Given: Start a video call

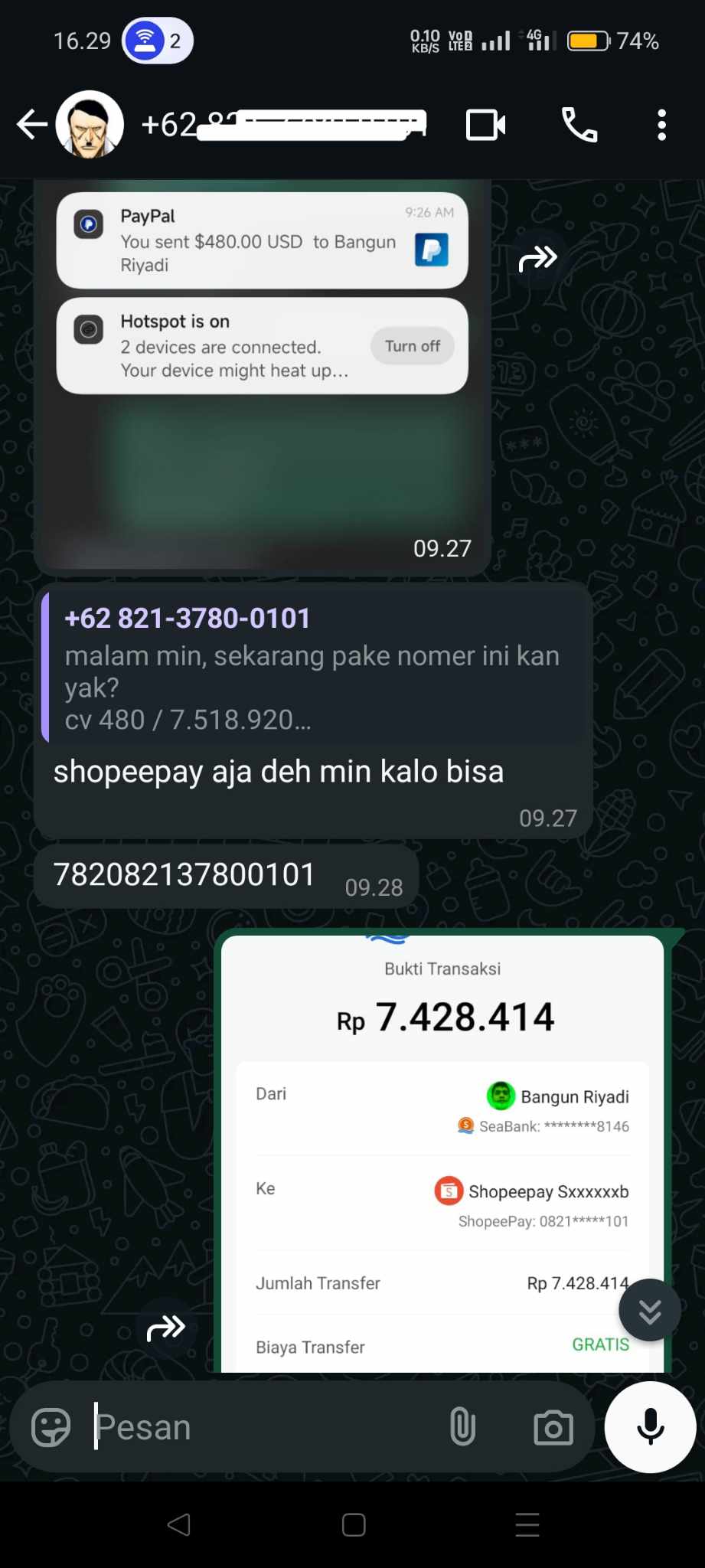Looking at the screenshot, I should 486,125.
